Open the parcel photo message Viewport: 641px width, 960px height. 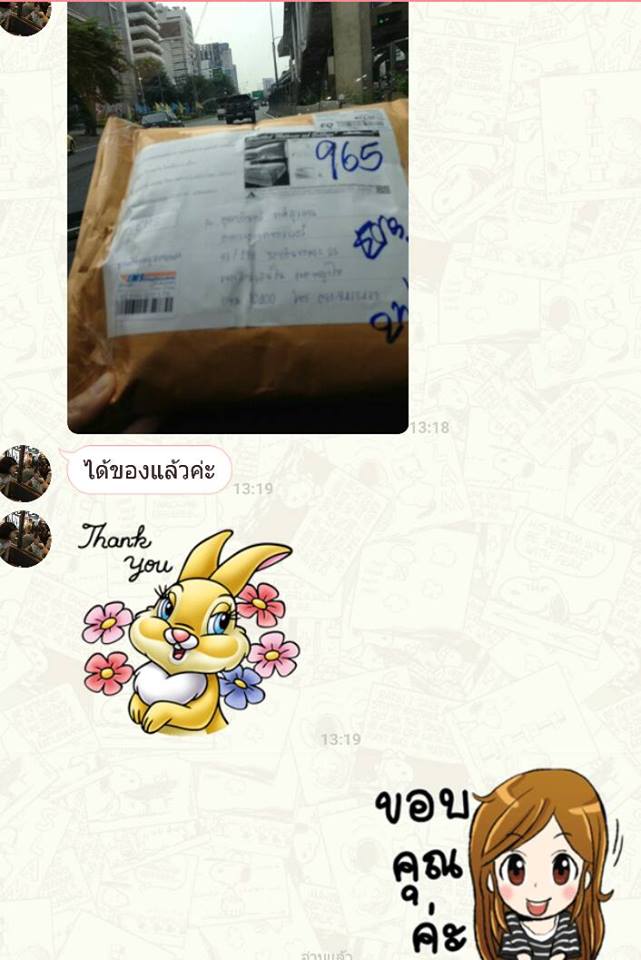[237, 217]
